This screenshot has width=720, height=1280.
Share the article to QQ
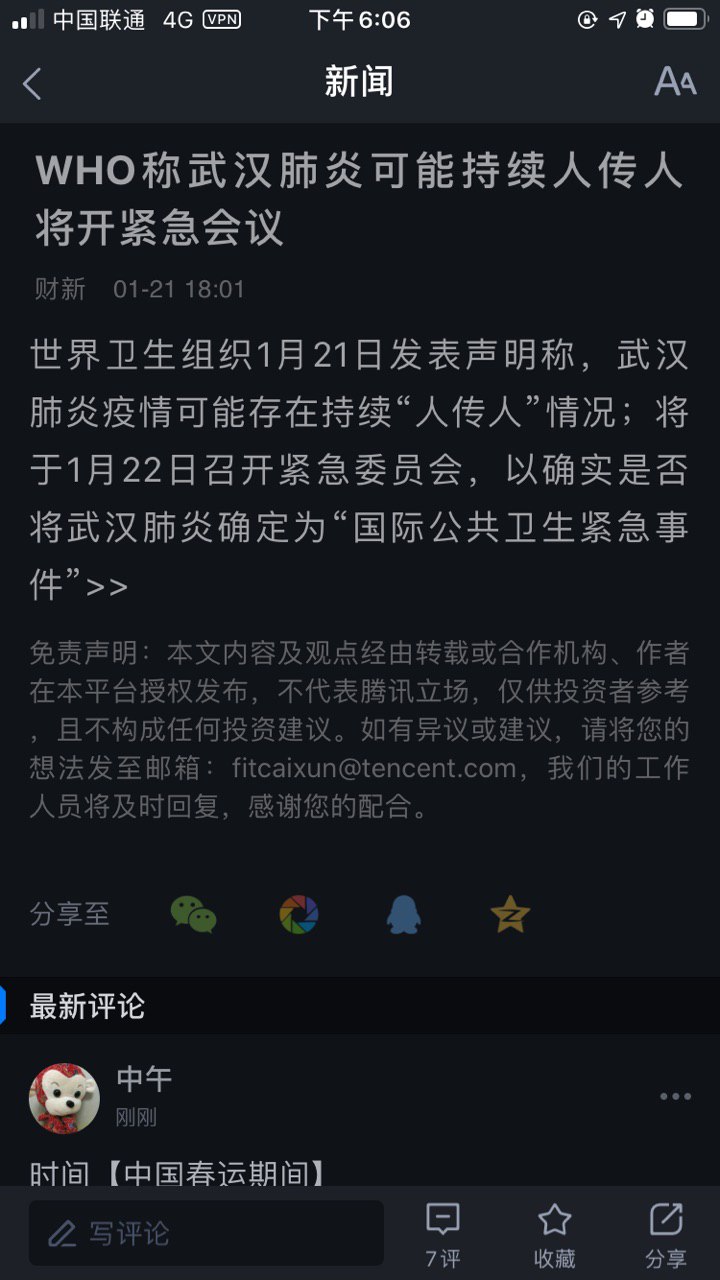(x=404, y=914)
